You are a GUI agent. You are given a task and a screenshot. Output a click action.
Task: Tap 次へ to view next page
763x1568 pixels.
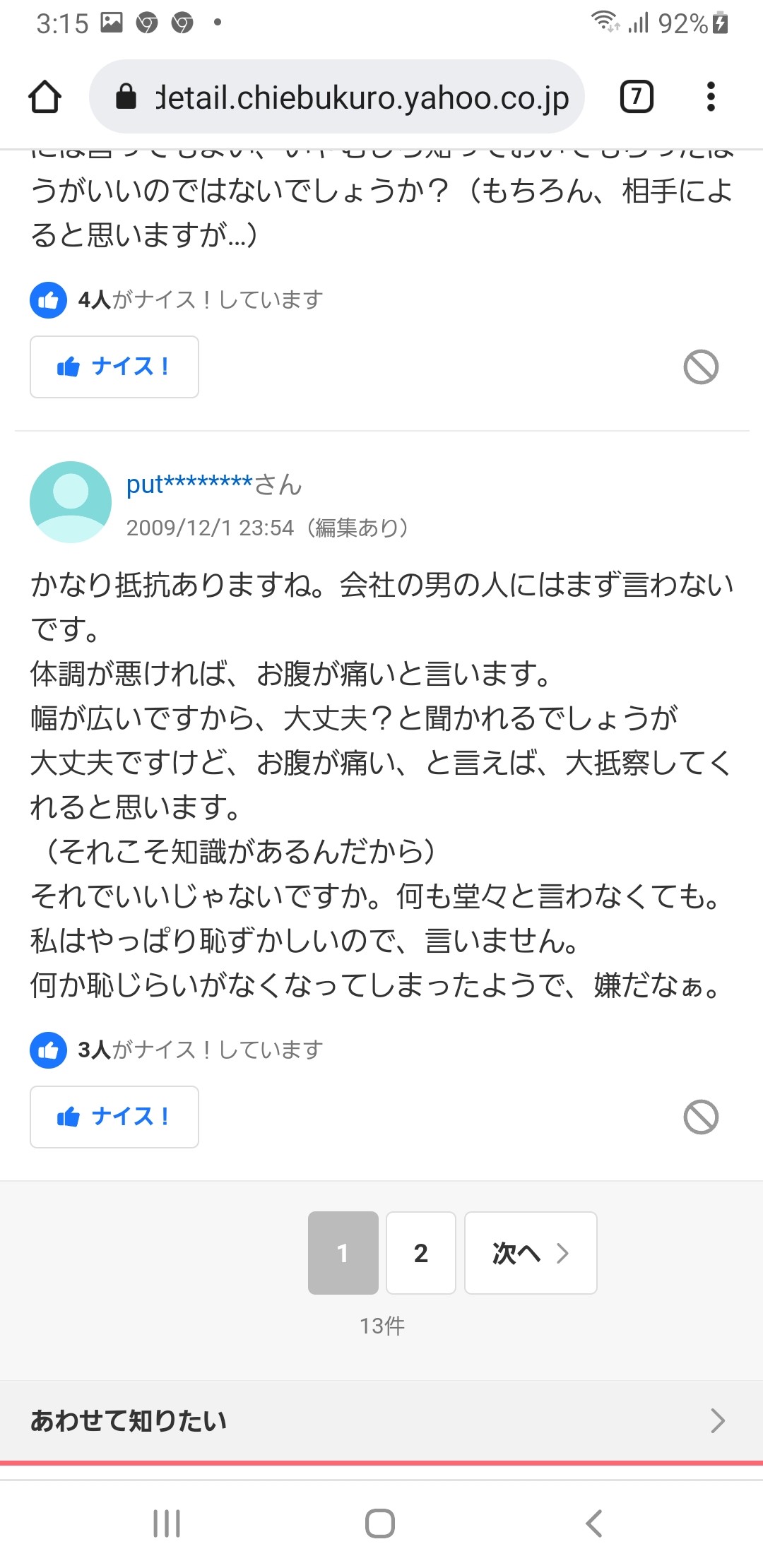(531, 1253)
